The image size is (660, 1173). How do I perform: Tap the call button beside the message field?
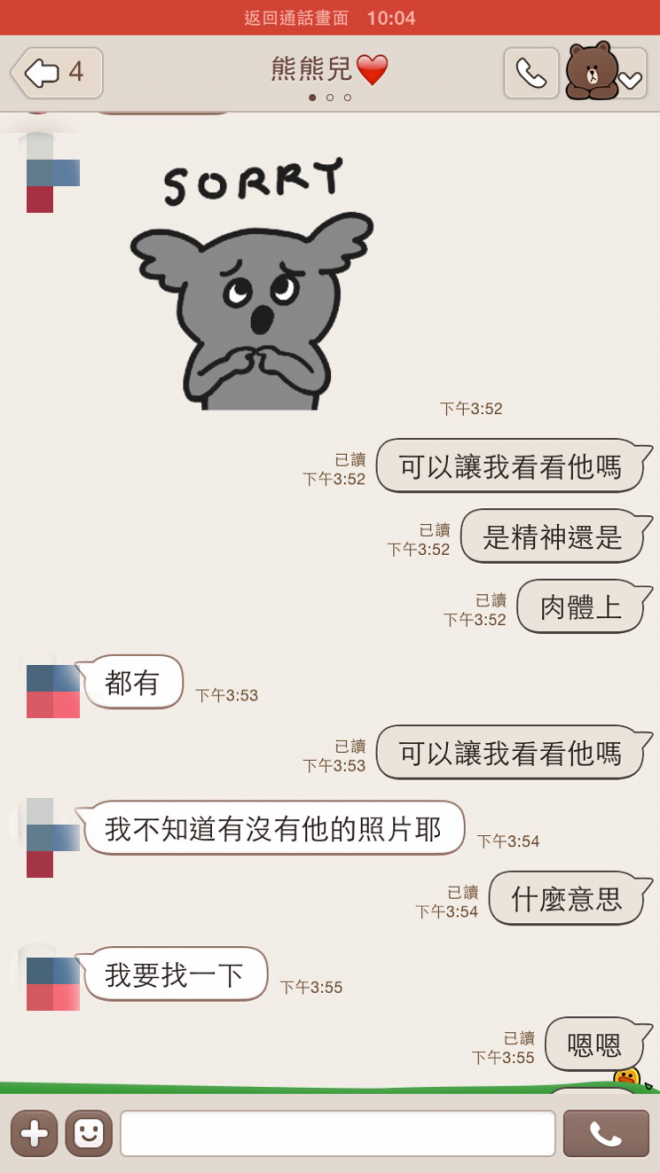[606, 1133]
